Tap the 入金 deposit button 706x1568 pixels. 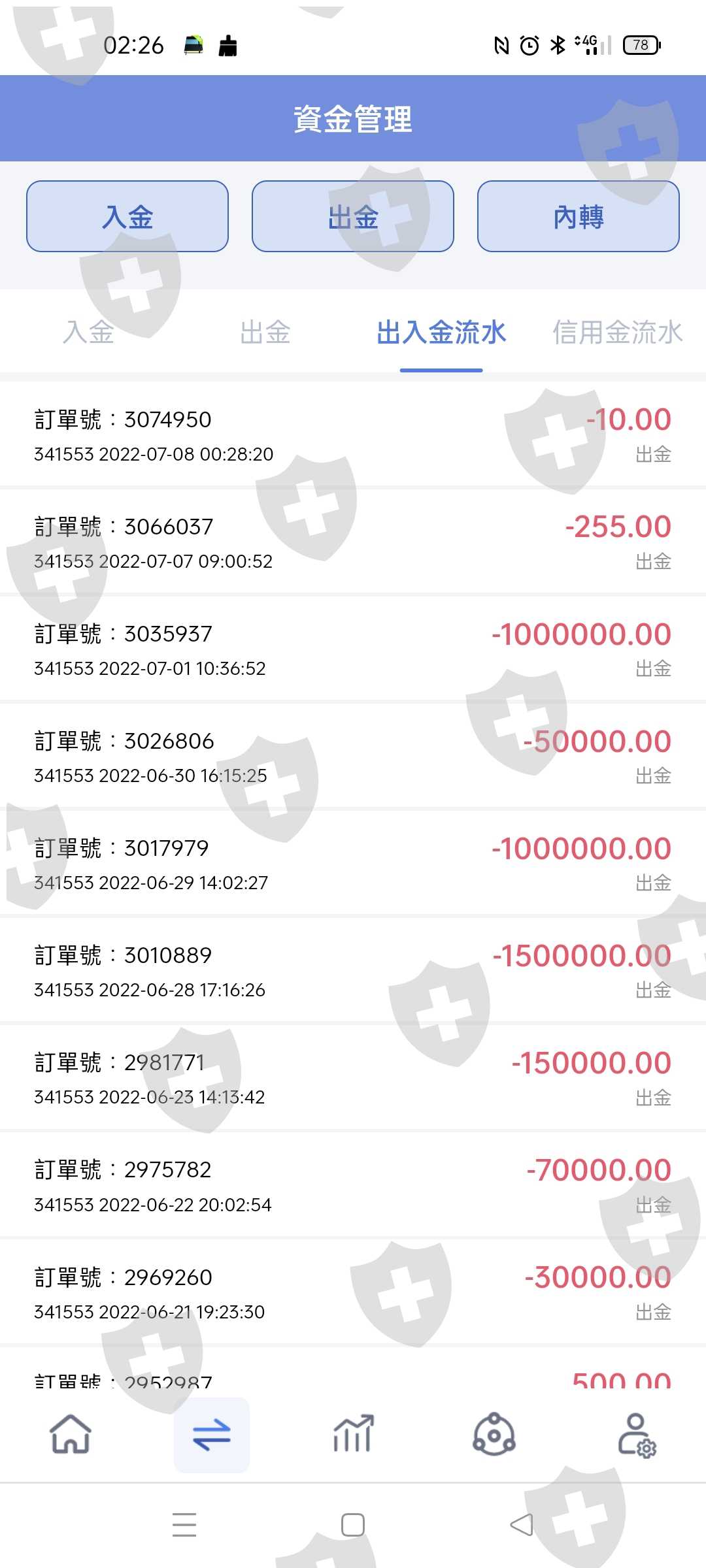coord(127,216)
